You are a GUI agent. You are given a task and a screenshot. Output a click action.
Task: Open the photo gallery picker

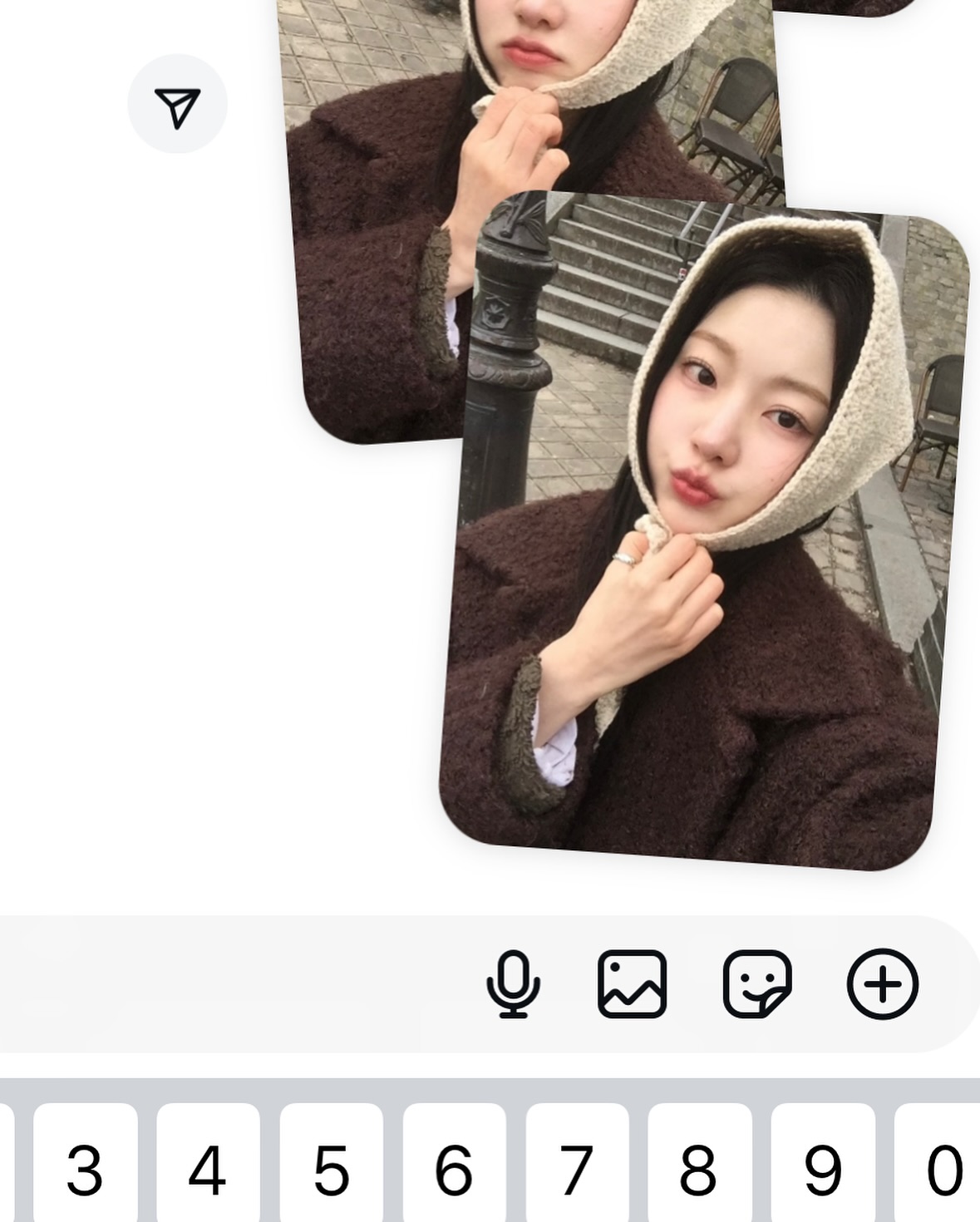point(632,983)
